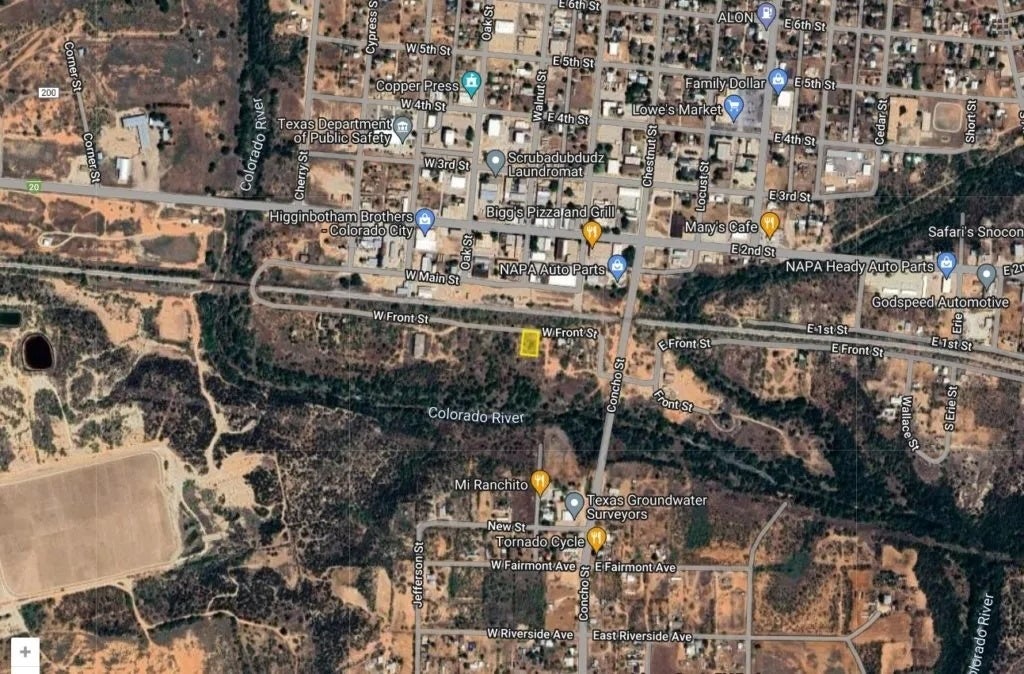Select the Tornado Cycle marker
The width and height of the screenshot is (1024, 674).
pos(596,539)
